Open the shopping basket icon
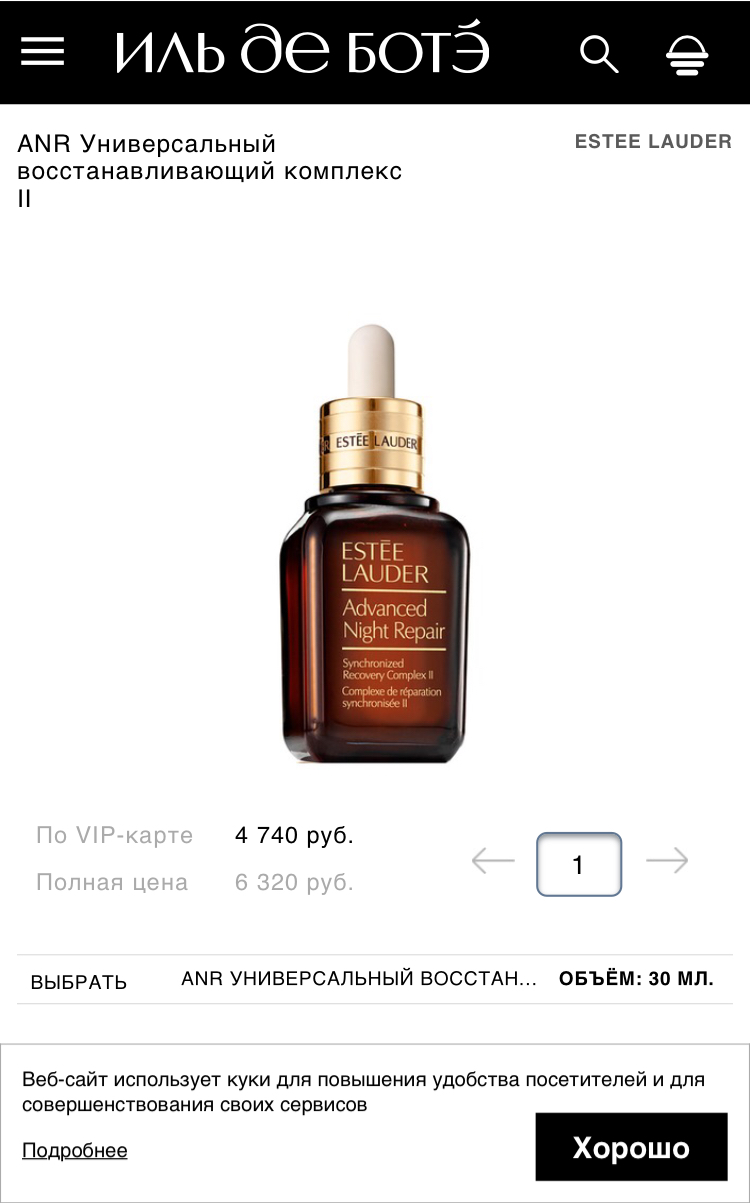Screen dimensions: 750x1203 688,53
